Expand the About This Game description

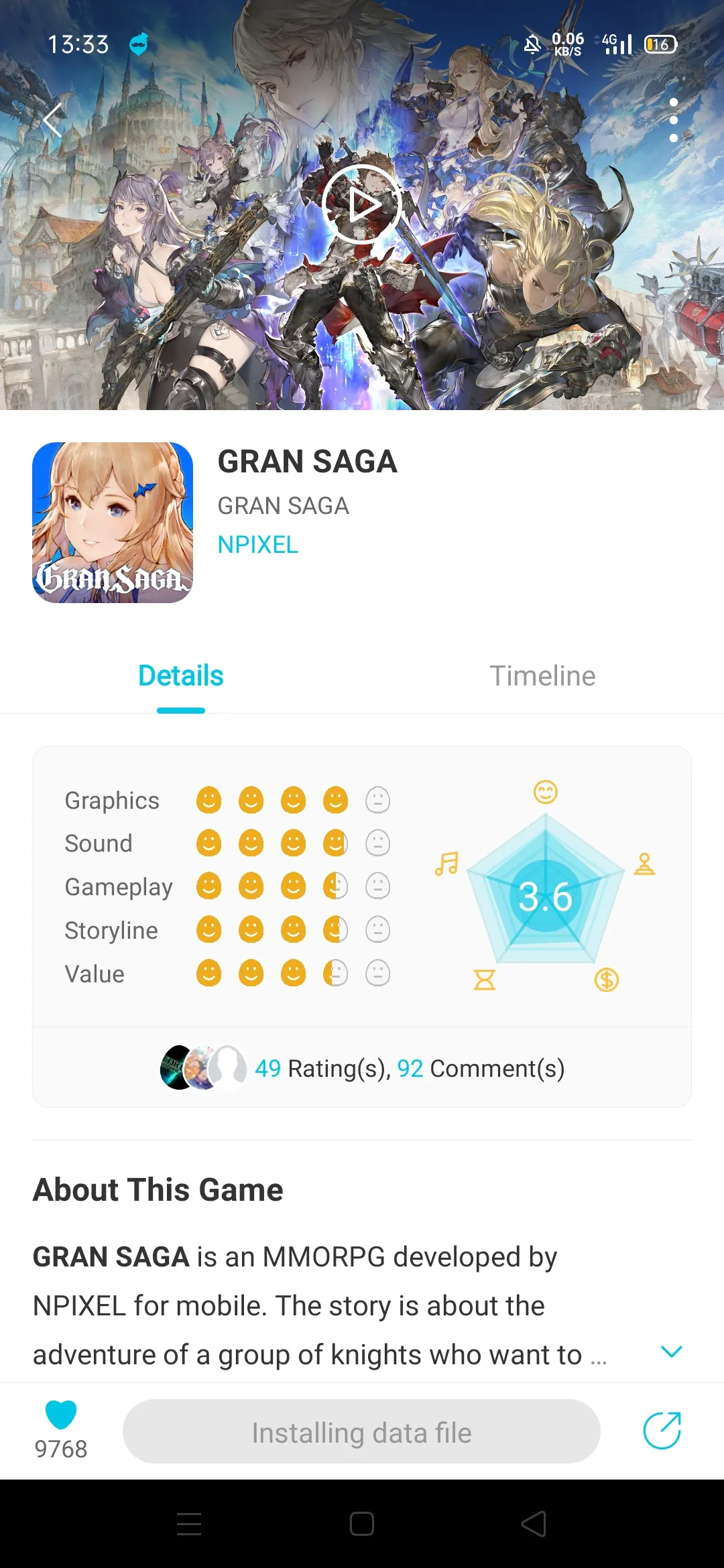pyautogui.click(x=671, y=1352)
